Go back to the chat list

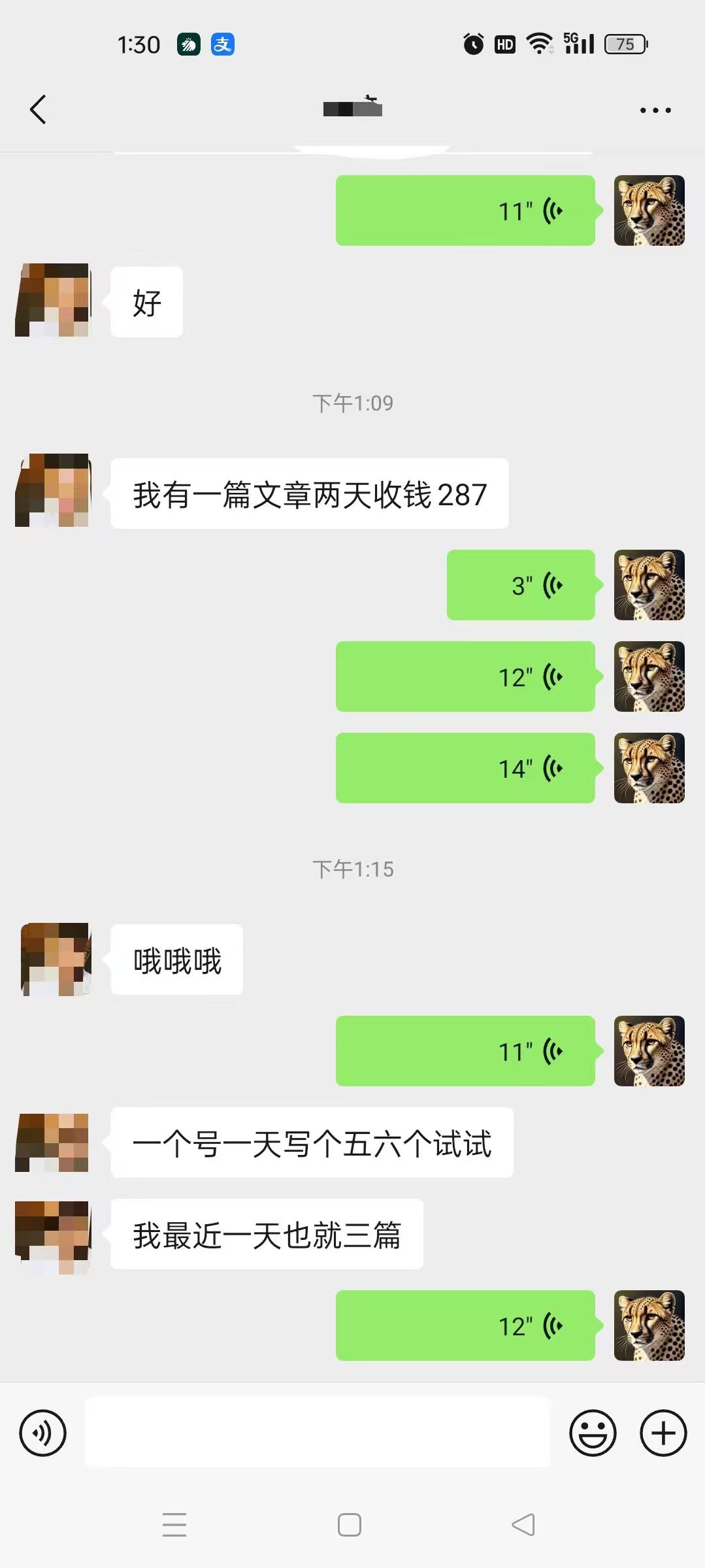click(38, 109)
